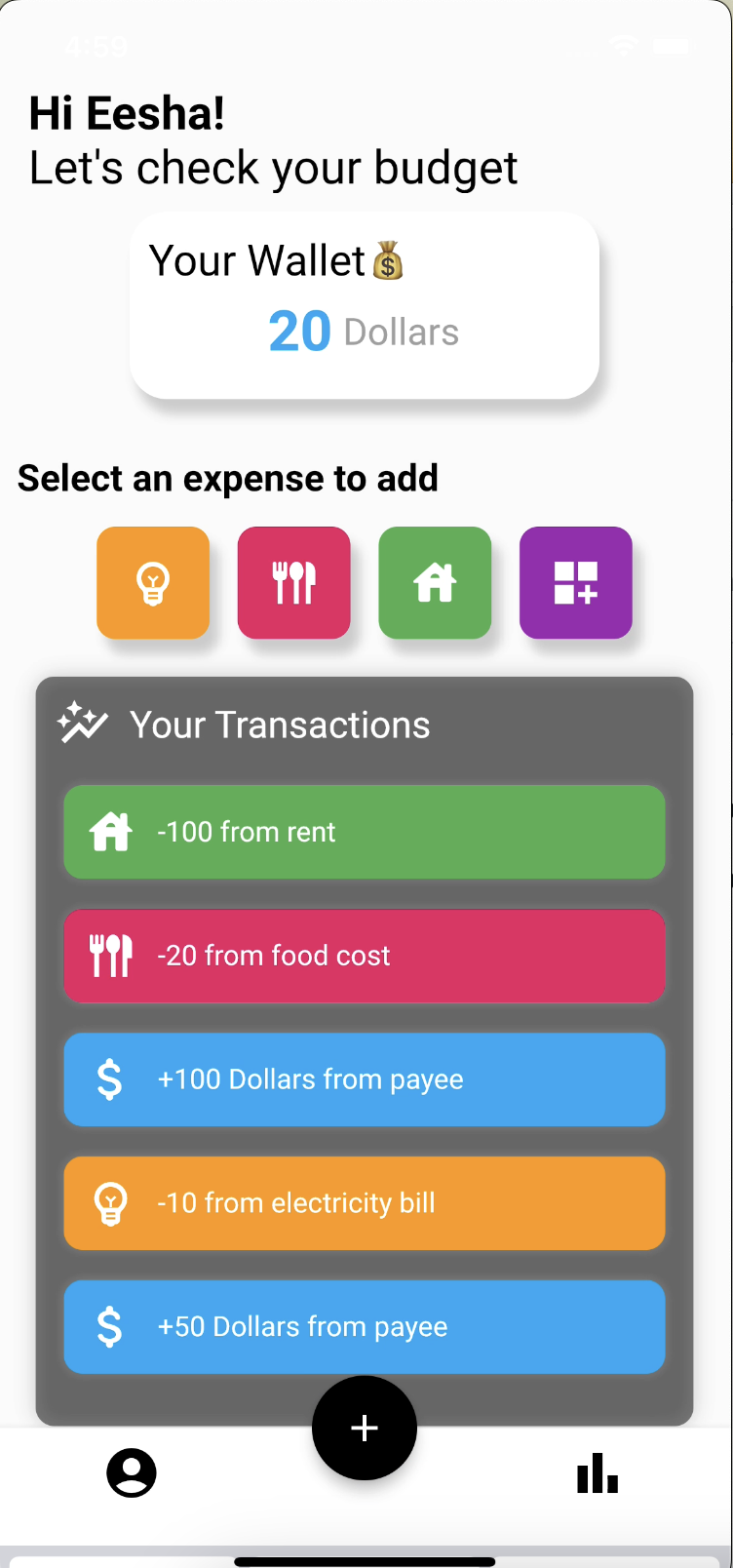
Task: Select the food expense icon
Action: click(293, 582)
